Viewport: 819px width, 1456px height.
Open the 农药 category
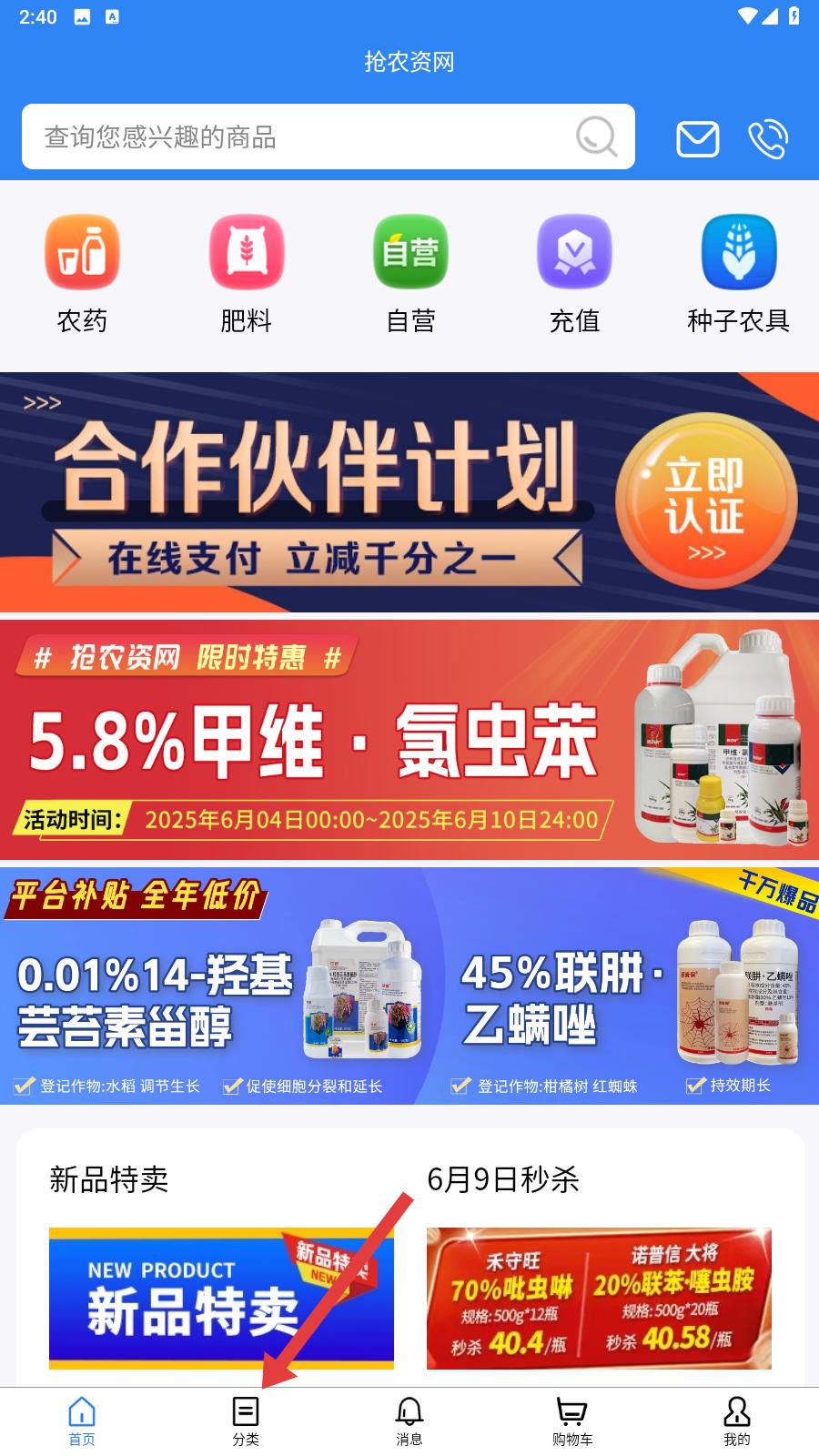(x=83, y=275)
